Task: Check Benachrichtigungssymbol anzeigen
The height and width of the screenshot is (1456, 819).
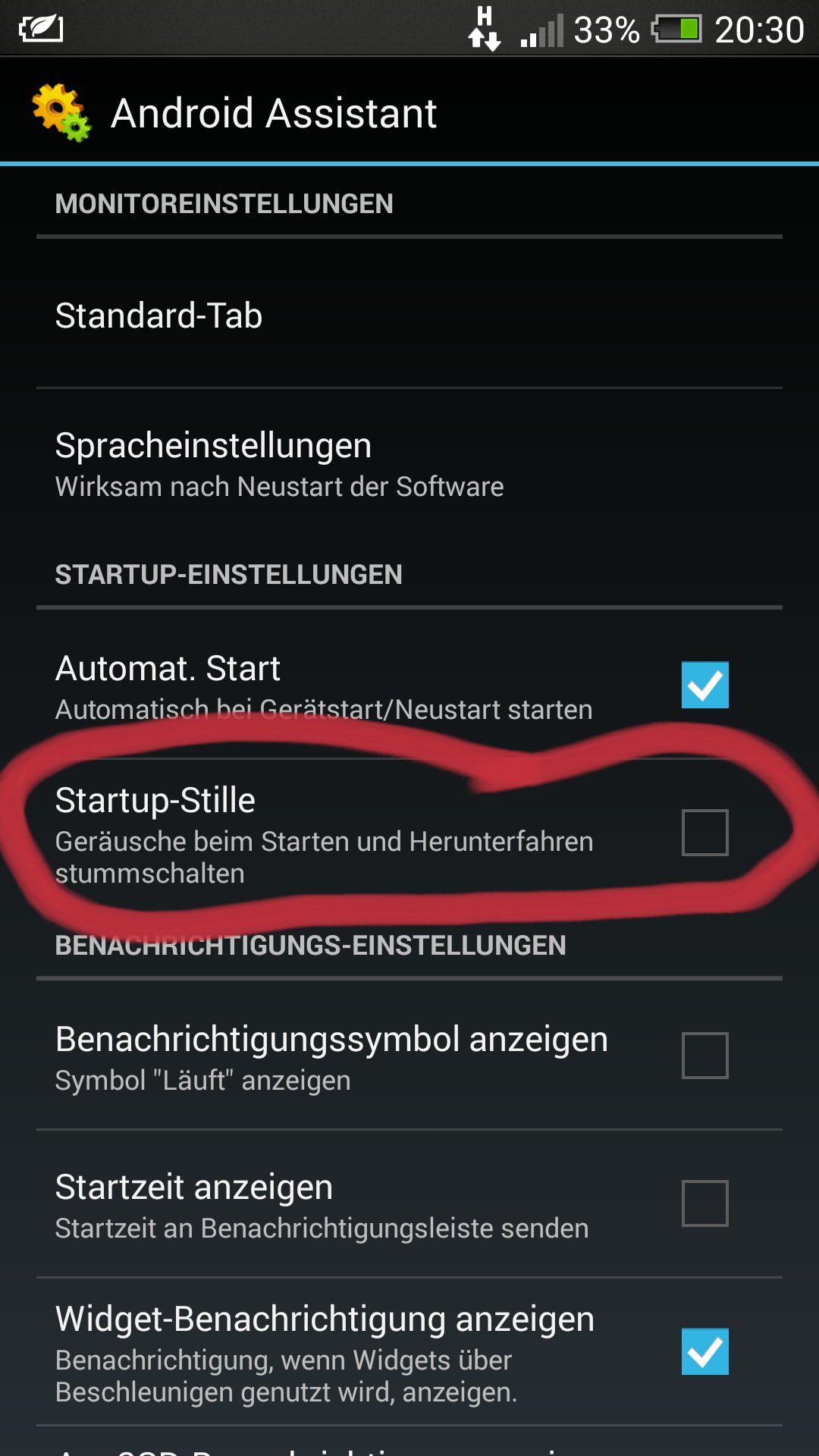Action: 704,1055
